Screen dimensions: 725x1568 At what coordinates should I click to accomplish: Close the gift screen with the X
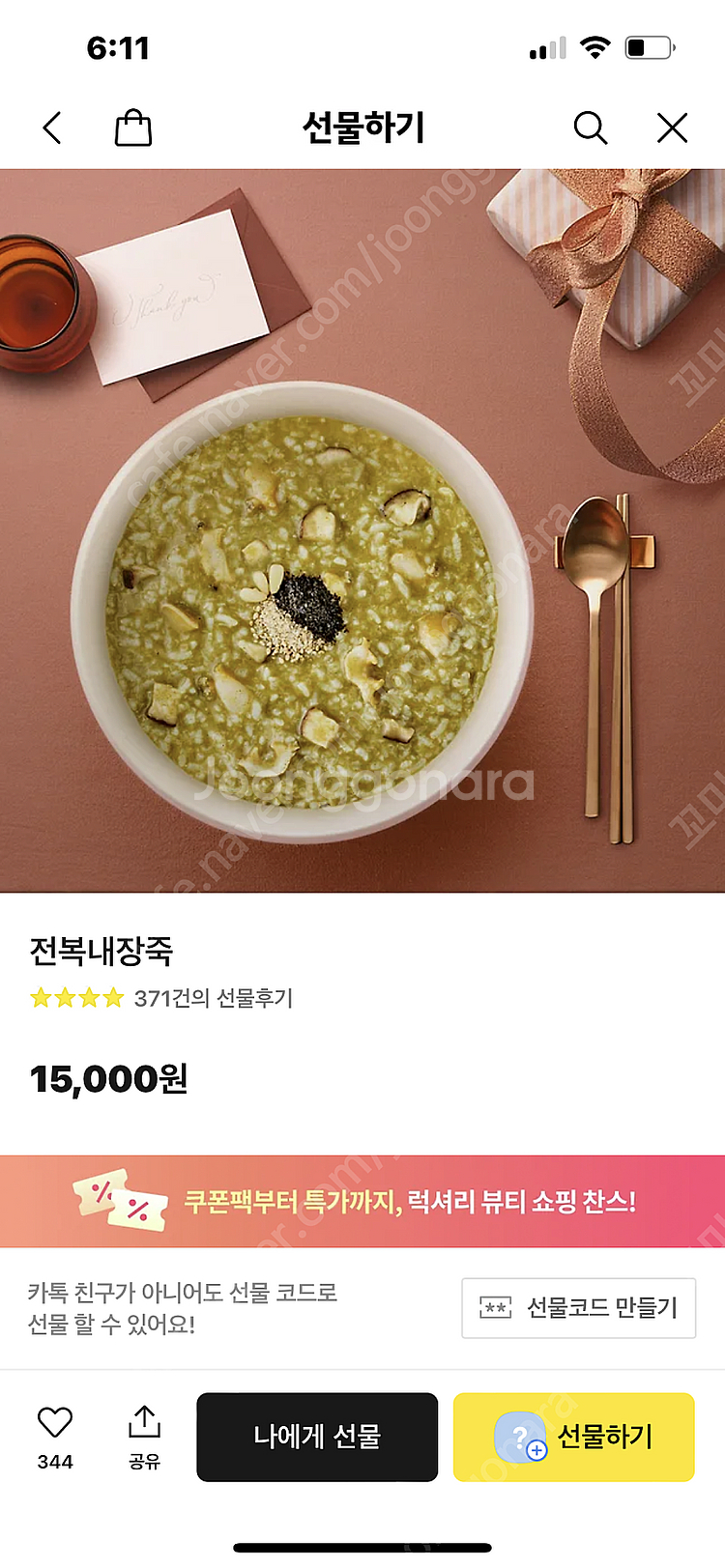tap(671, 127)
